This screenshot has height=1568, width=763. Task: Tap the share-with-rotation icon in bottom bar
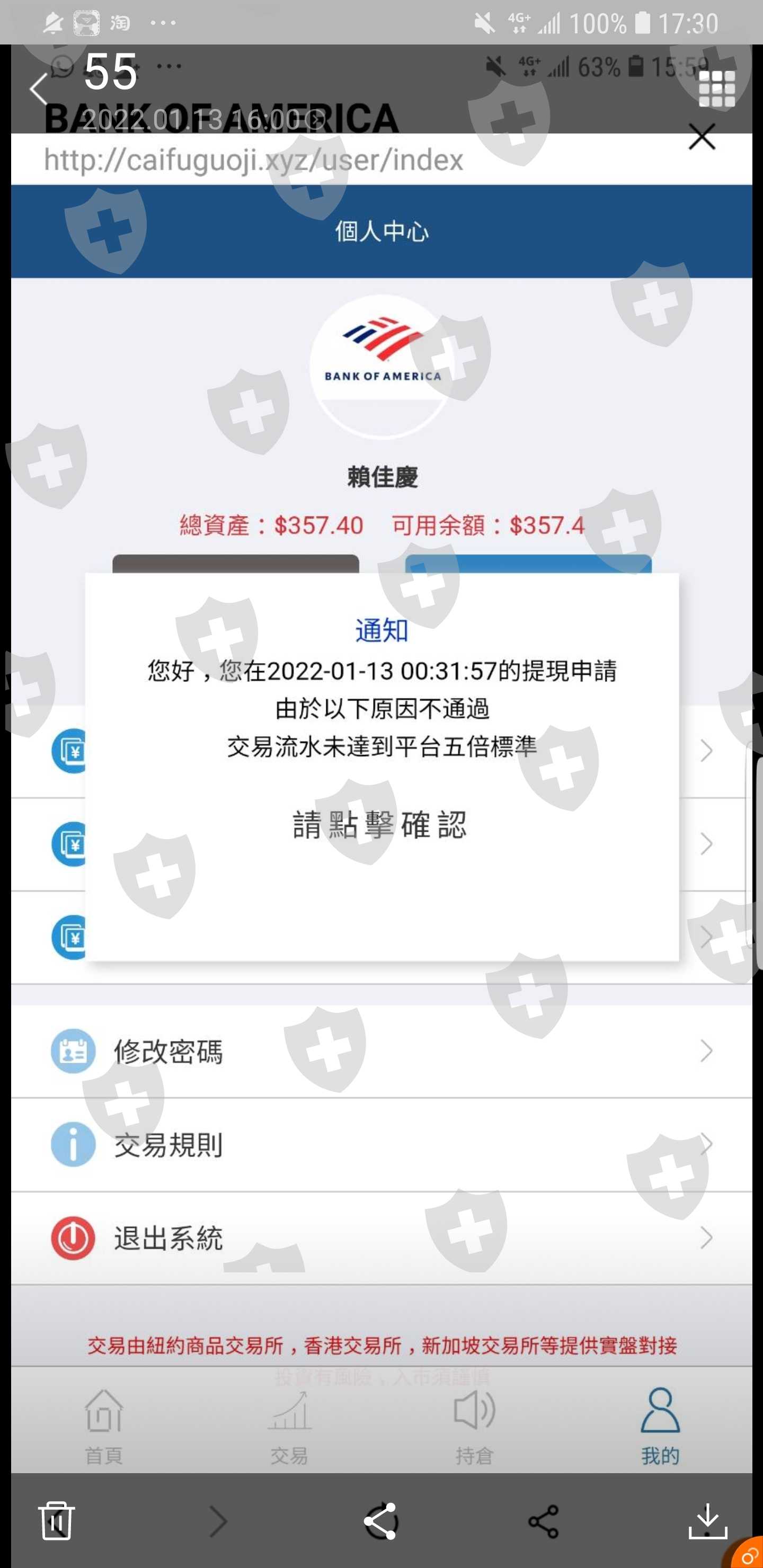[x=381, y=1521]
